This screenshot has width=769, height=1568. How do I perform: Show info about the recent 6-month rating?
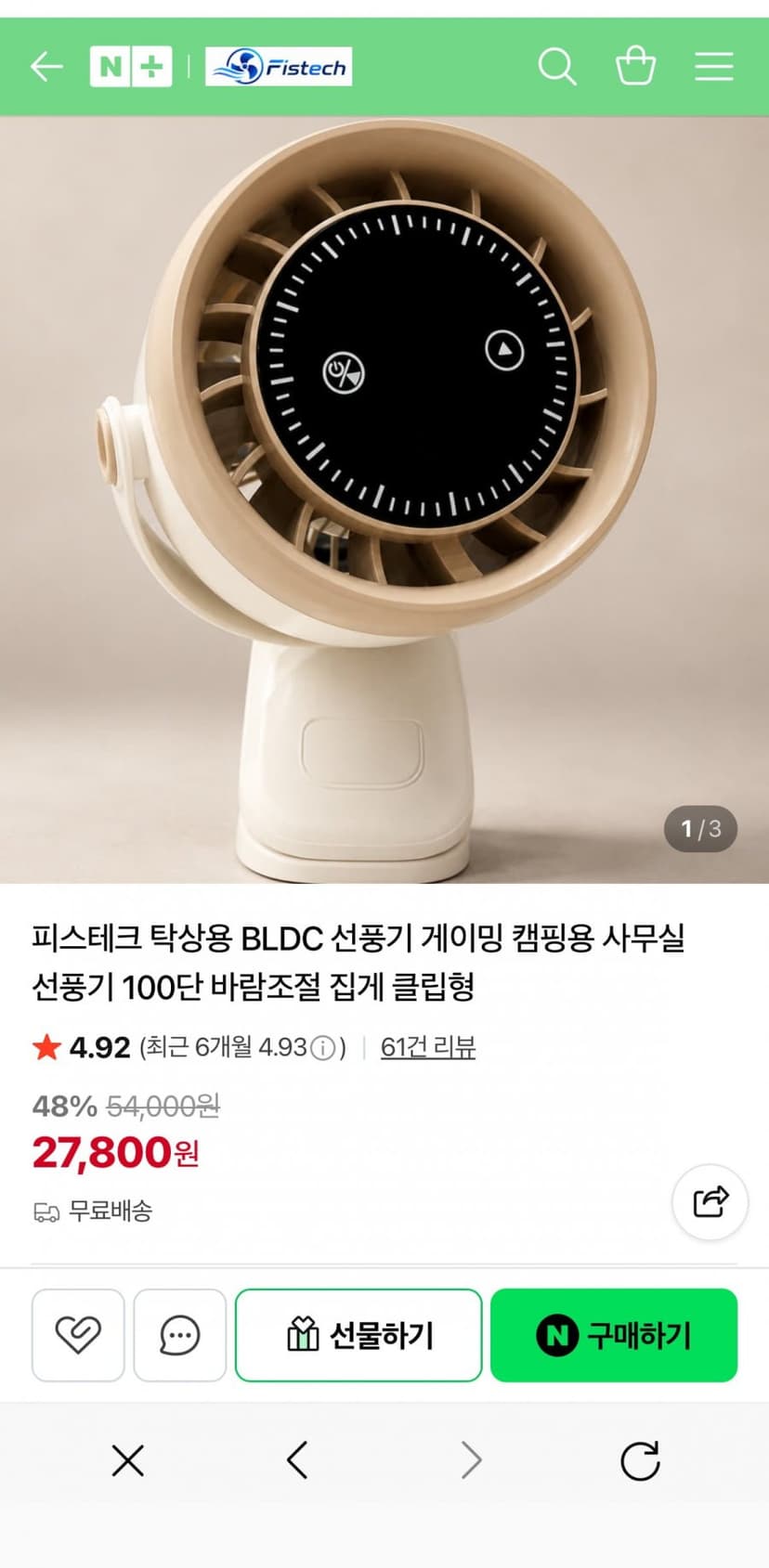pyautogui.click(x=322, y=1048)
